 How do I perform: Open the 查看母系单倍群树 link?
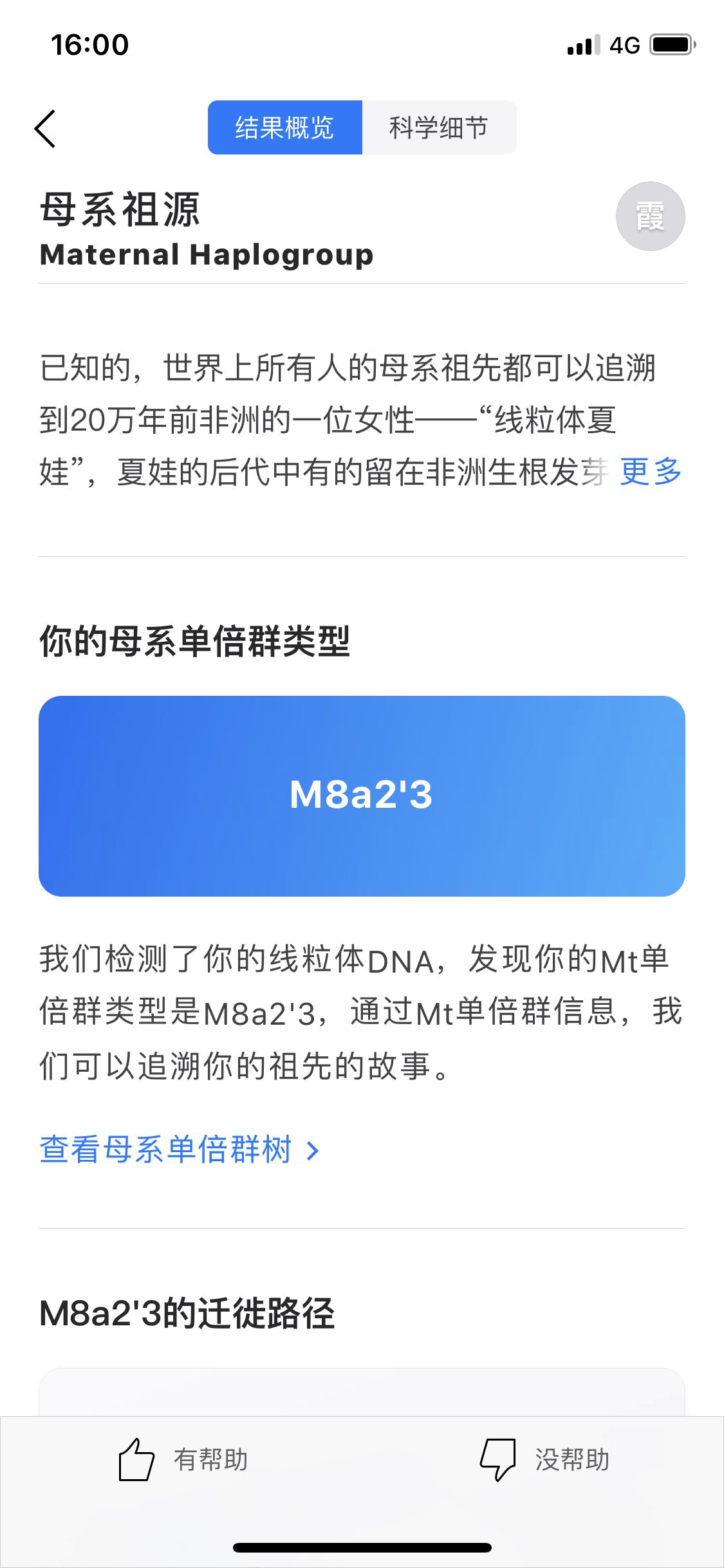point(179,1150)
